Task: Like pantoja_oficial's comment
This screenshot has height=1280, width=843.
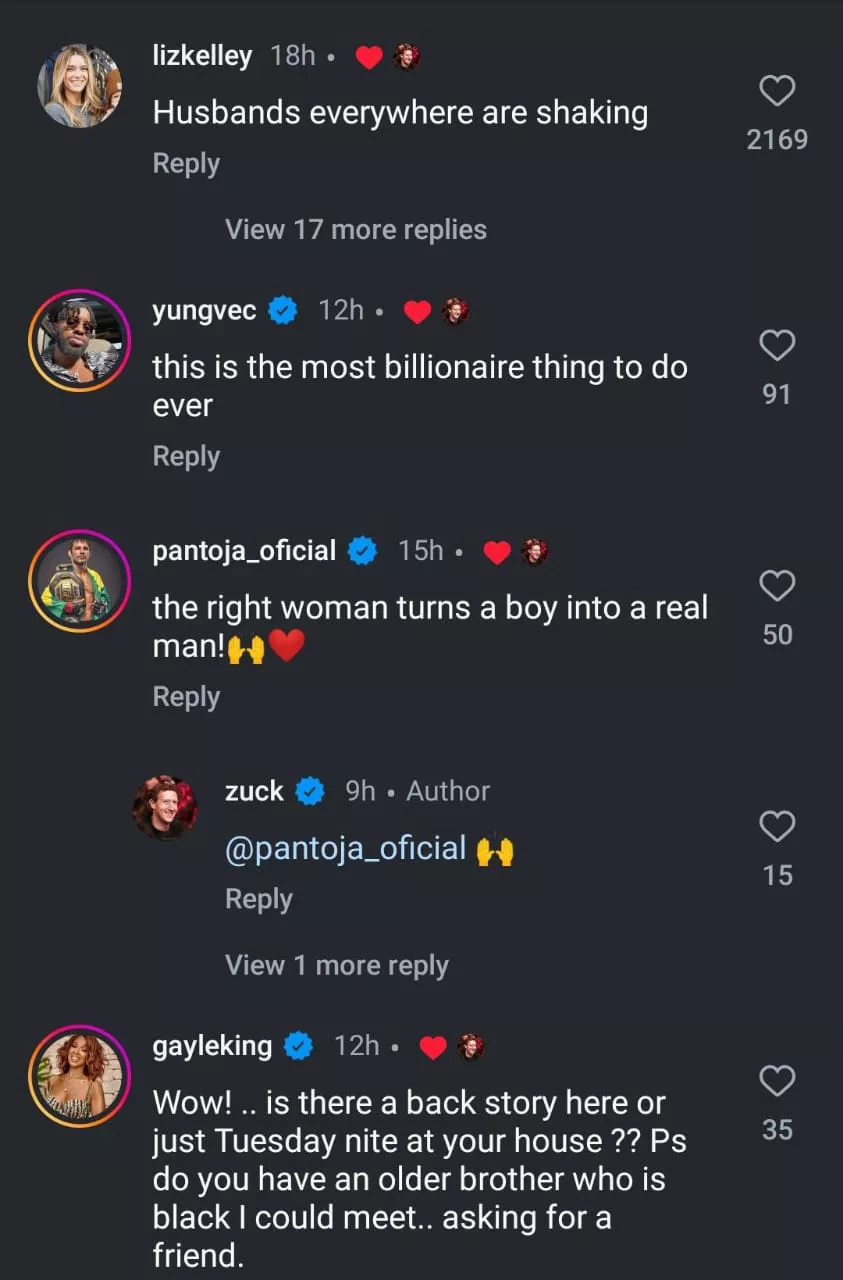Action: [x=777, y=587]
